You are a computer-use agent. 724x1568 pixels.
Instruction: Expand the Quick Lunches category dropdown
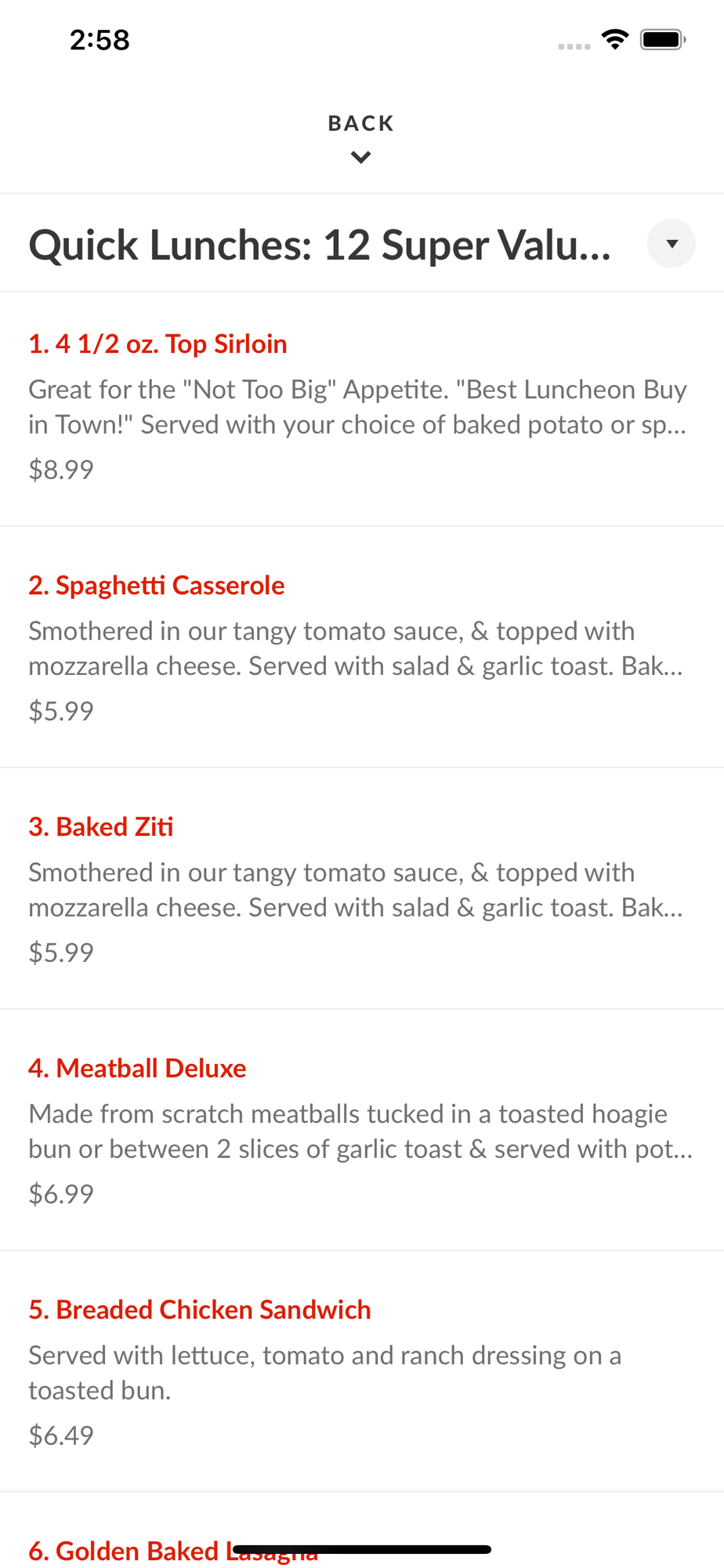pyautogui.click(x=671, y=244)
